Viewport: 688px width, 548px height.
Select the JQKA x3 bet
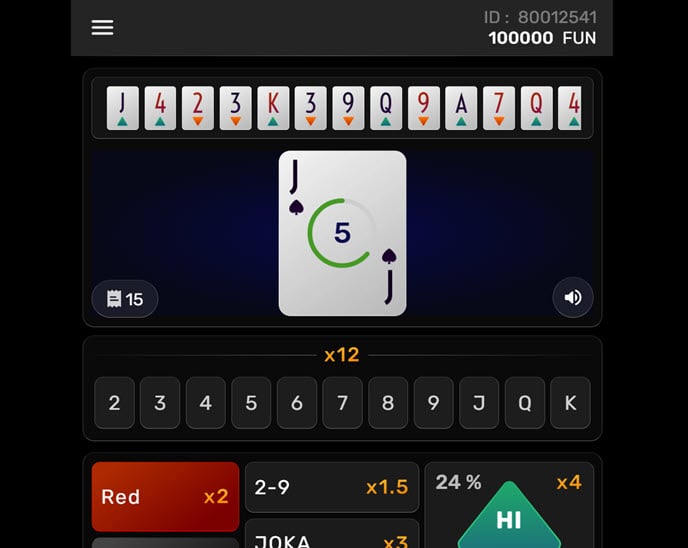(x=331, y=538)
